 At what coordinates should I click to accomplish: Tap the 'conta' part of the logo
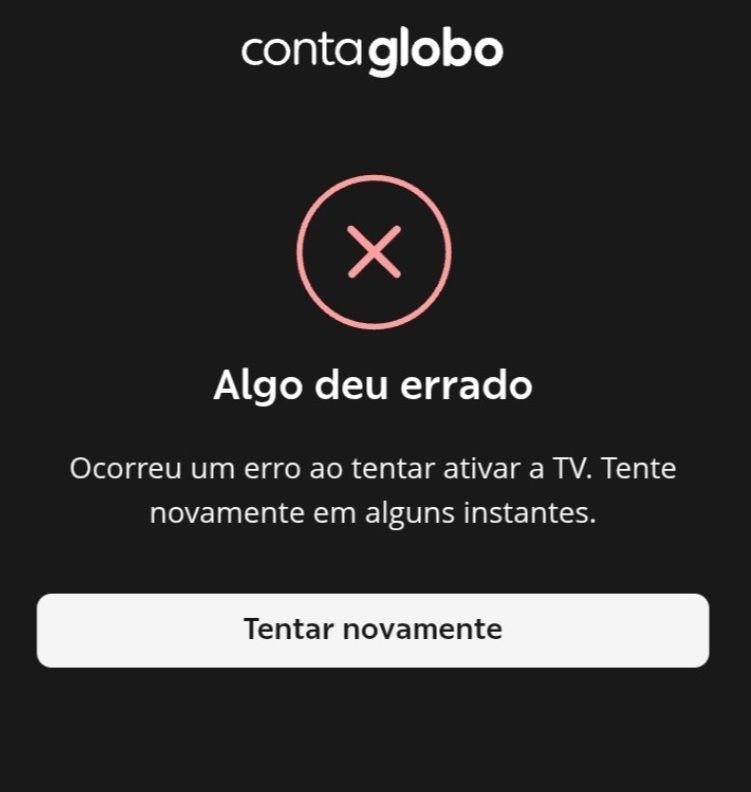pyautogui.click(x=303, y=48)
